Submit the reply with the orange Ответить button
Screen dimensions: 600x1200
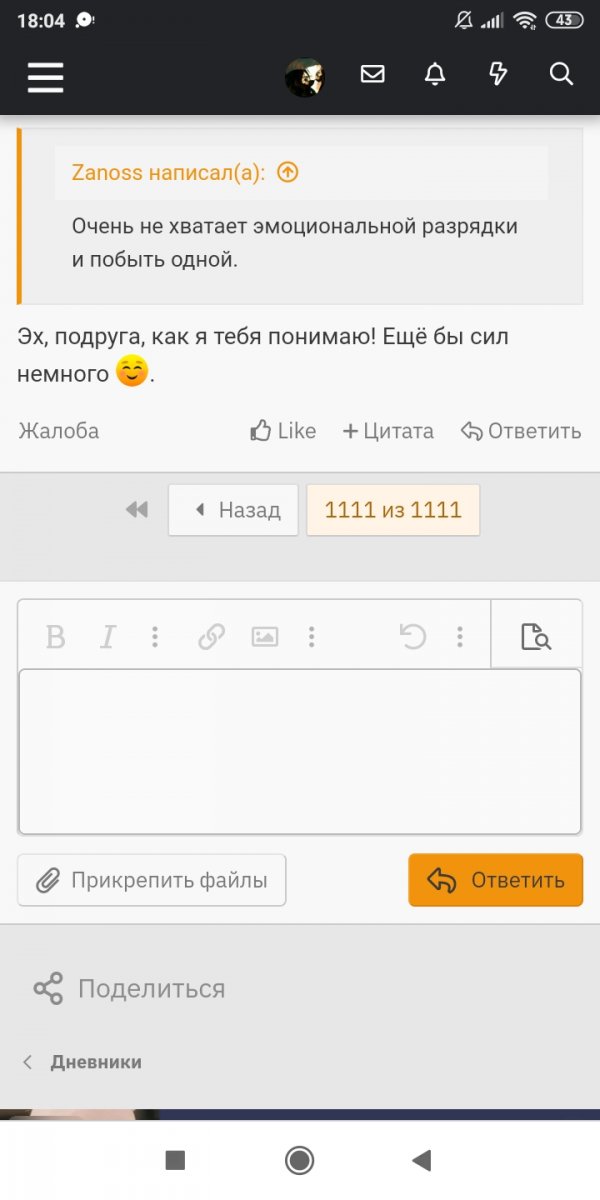click(x=495, y=880)
